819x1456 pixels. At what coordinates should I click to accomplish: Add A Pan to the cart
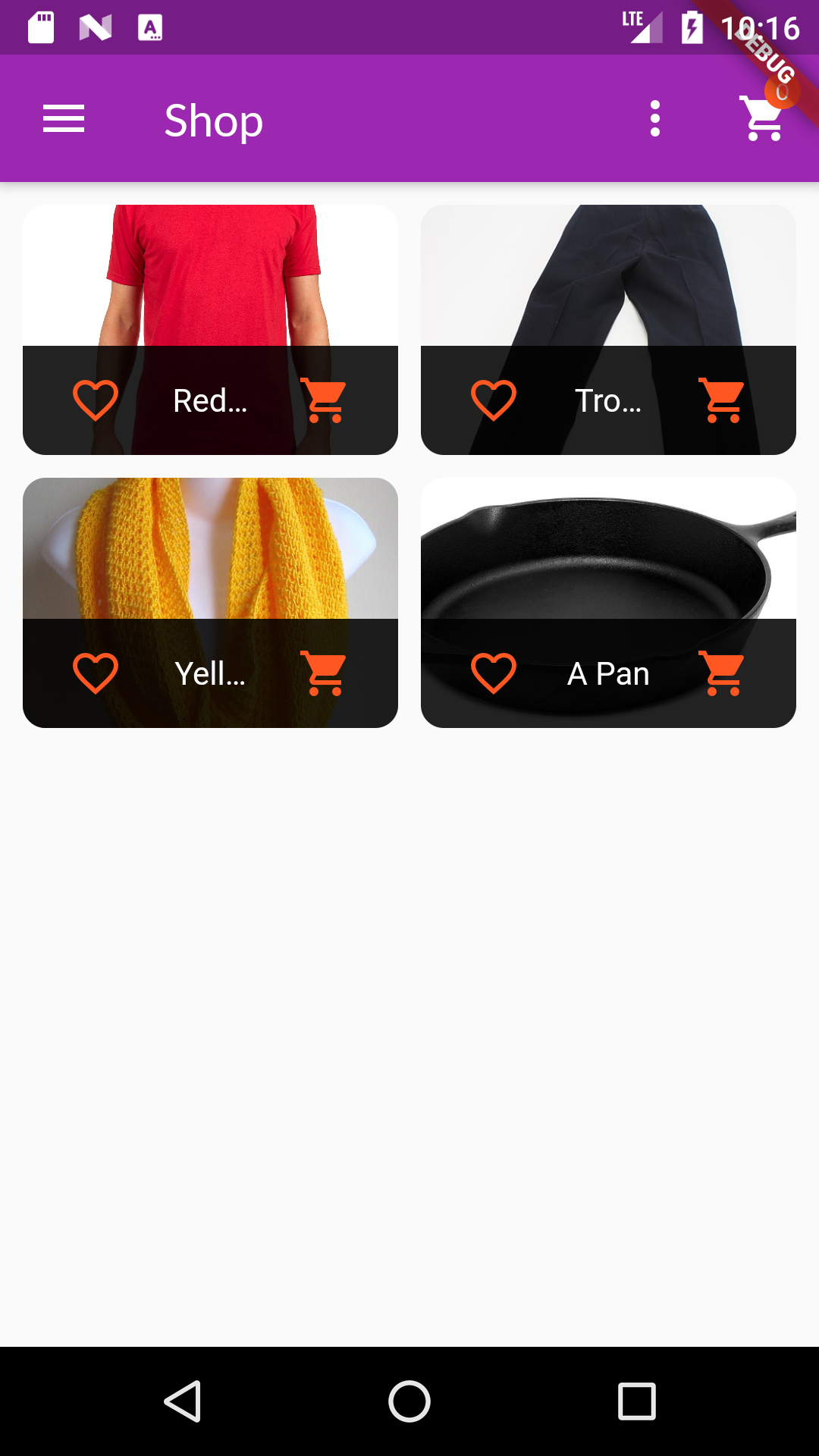723,671
